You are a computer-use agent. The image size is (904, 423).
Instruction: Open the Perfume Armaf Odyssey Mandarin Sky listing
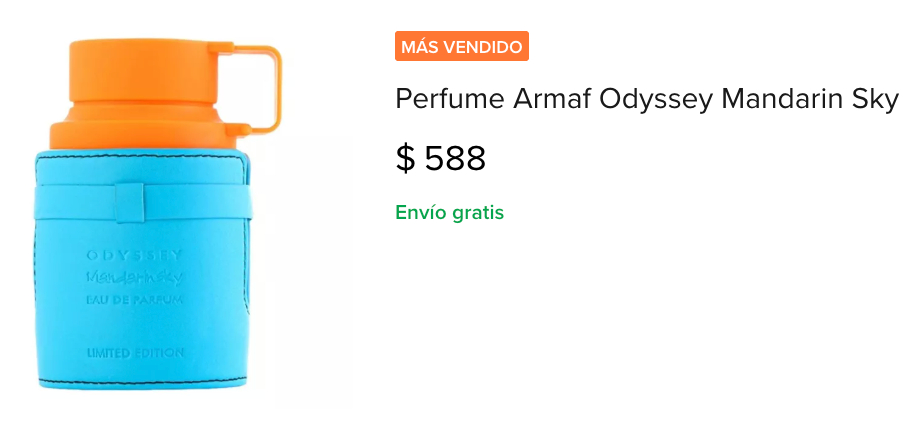tap(647, 100)
